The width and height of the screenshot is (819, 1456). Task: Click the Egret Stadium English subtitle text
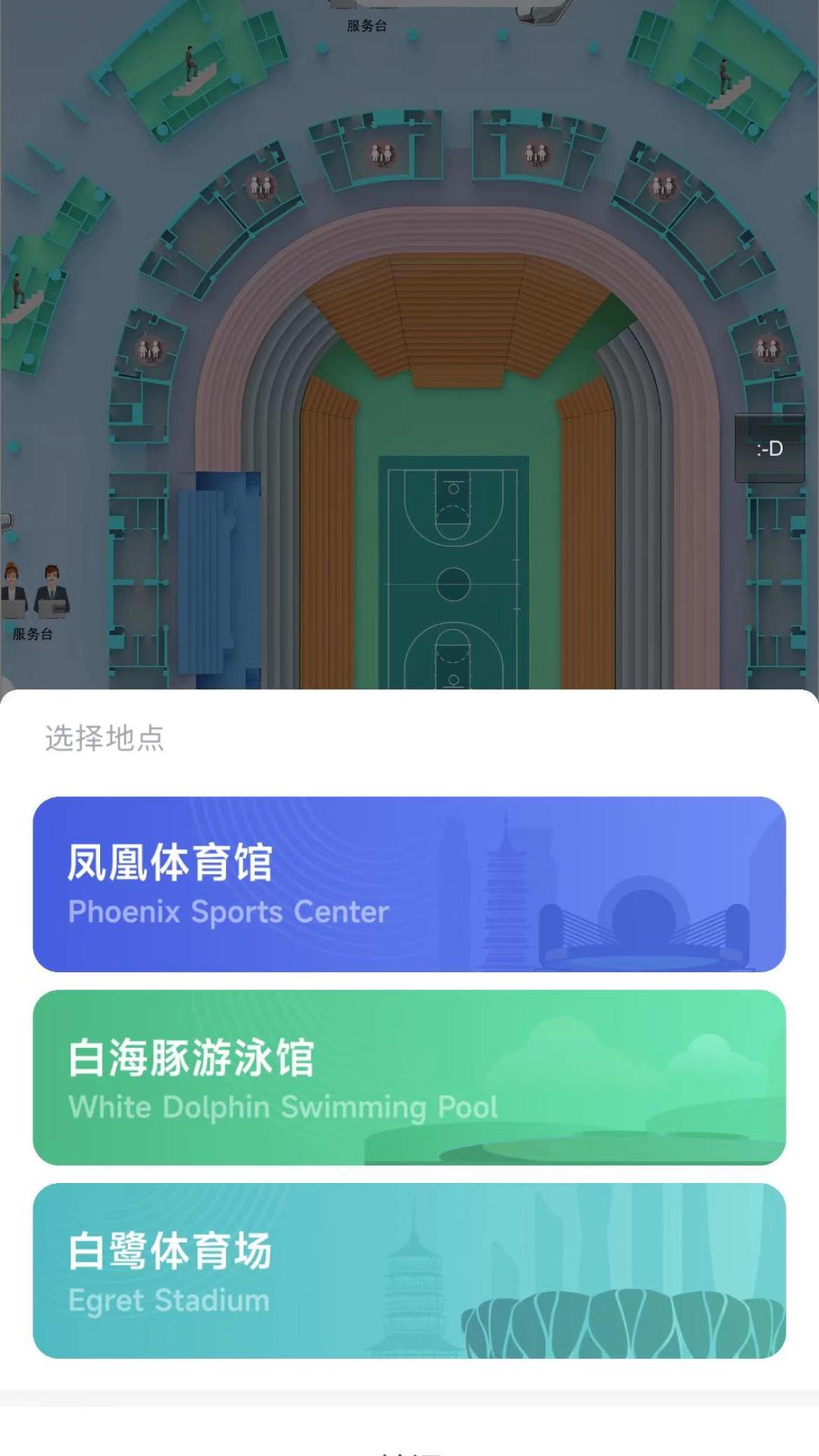point(167,1300)
